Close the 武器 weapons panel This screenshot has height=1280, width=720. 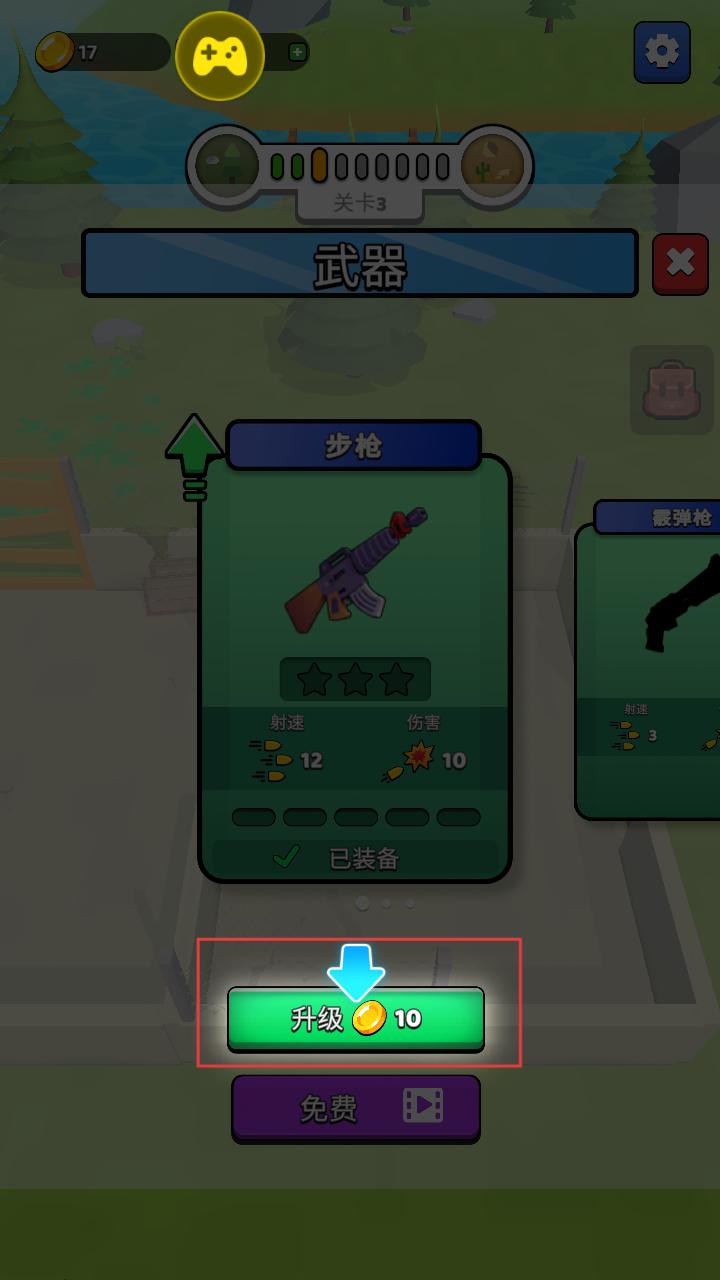pyautogui.click(x=680, y=263)
